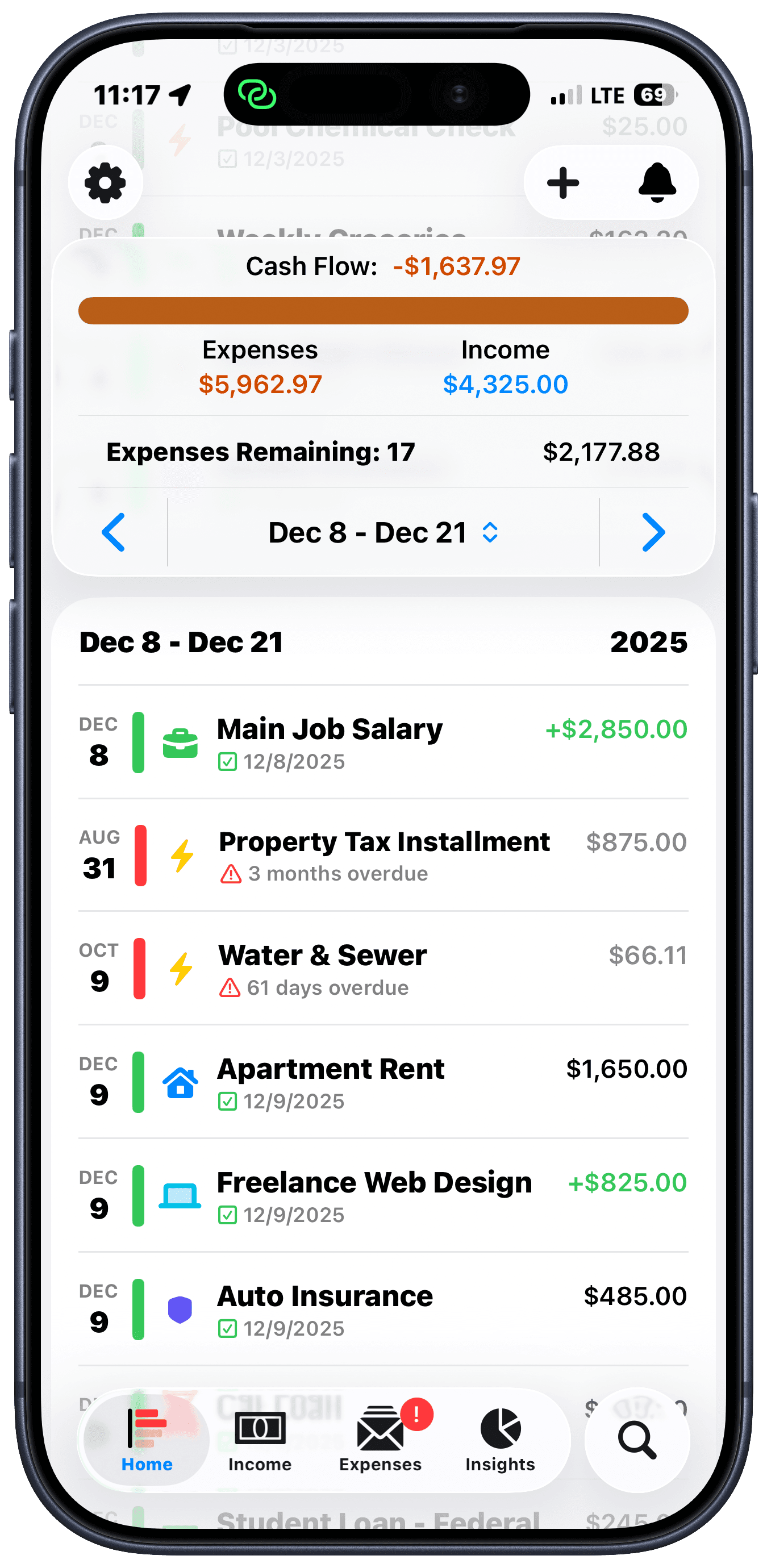This screenshot has height=1568, width=767.
Task: Click the lightning icon for Property Tax Installment
Action: pyautogui.click(x=181, y=857)
